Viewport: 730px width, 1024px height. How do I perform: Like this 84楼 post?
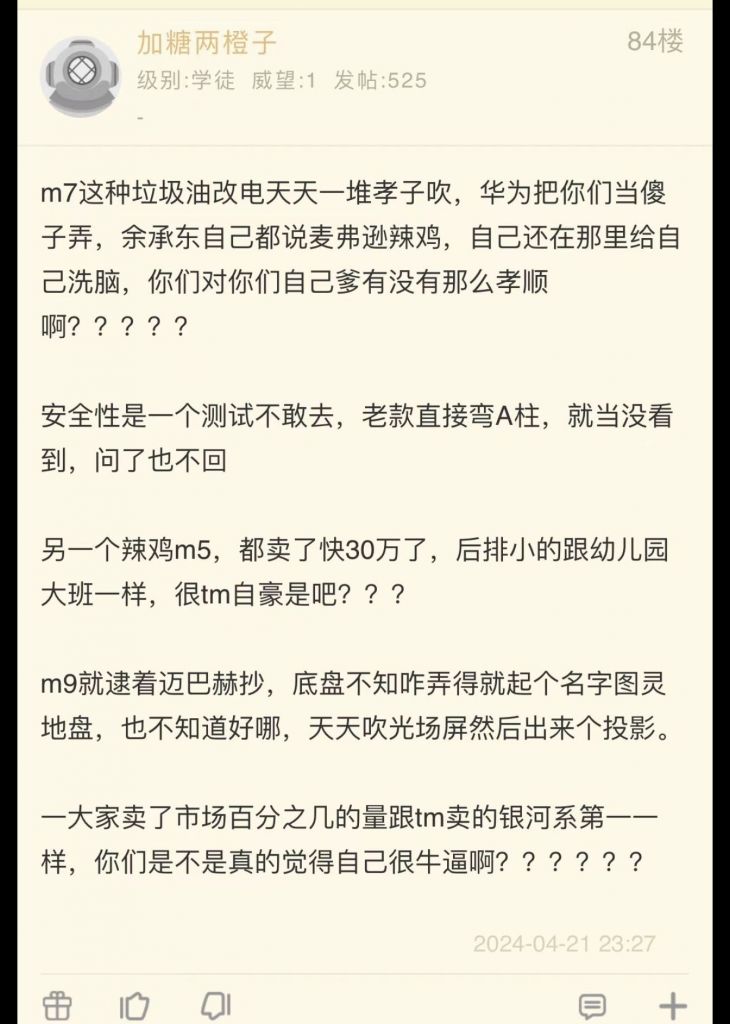point(135,1005)
